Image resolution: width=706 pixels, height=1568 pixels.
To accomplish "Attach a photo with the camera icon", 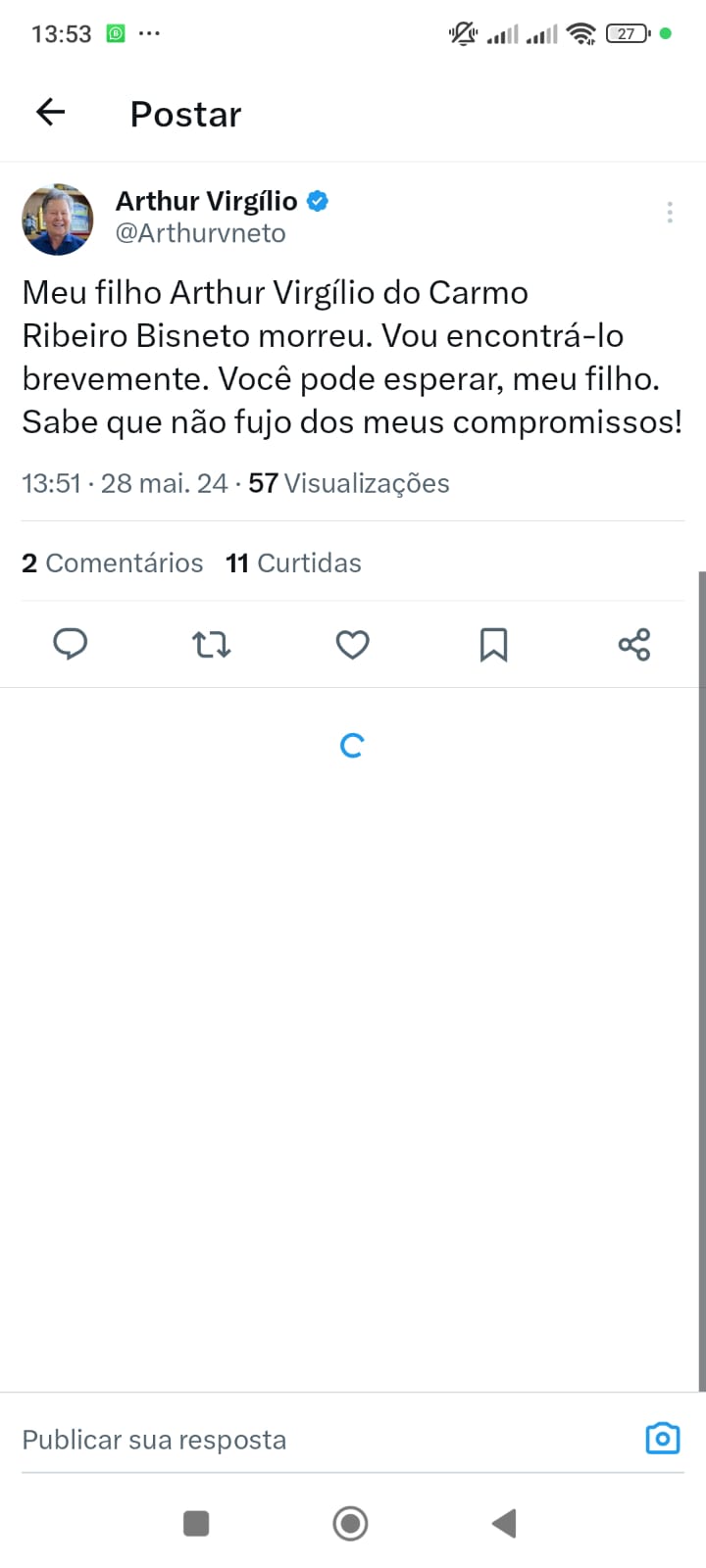I will pyautogui.click(x=663, y=1439).
